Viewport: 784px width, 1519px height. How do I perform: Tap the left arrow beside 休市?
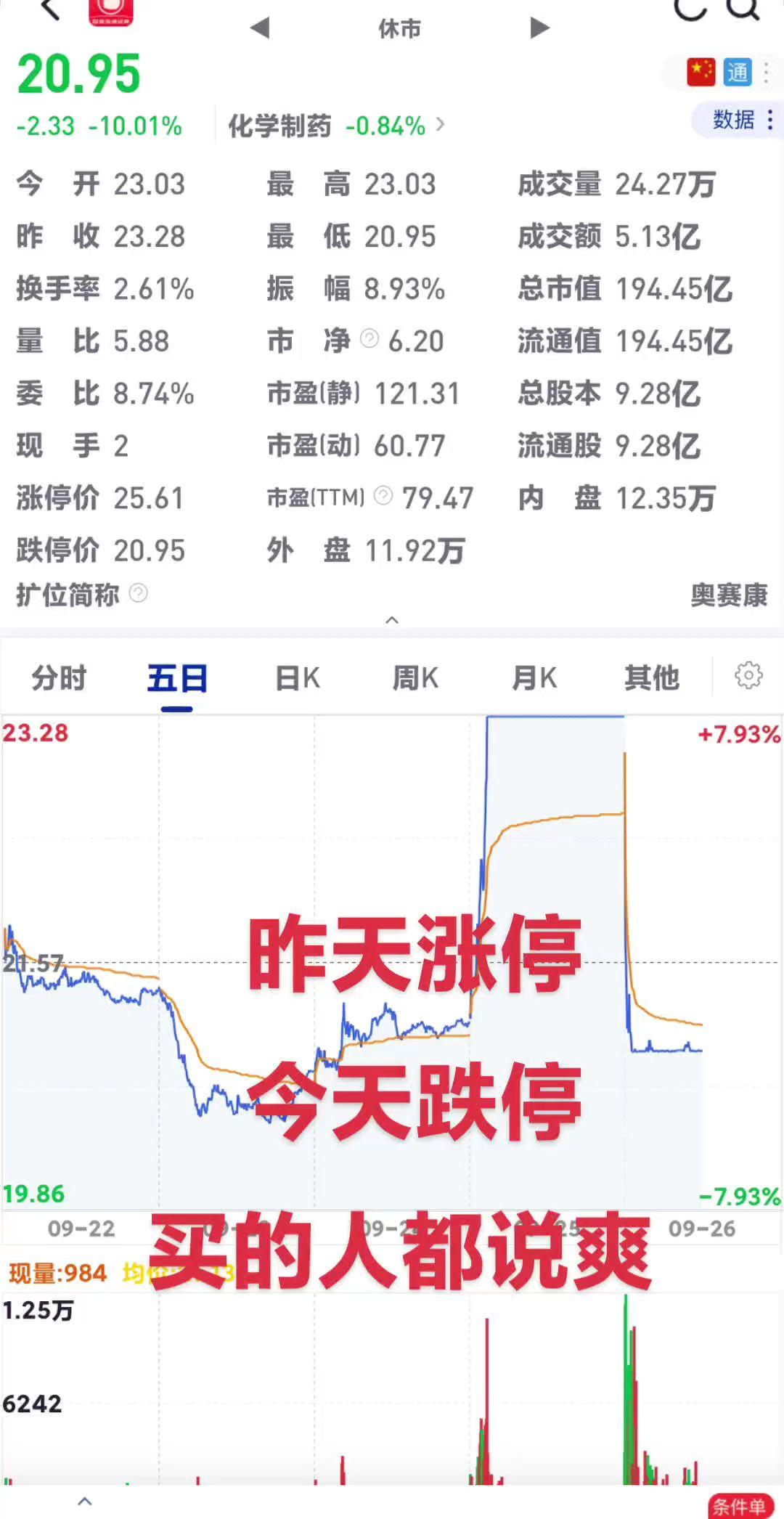point(260,28)
